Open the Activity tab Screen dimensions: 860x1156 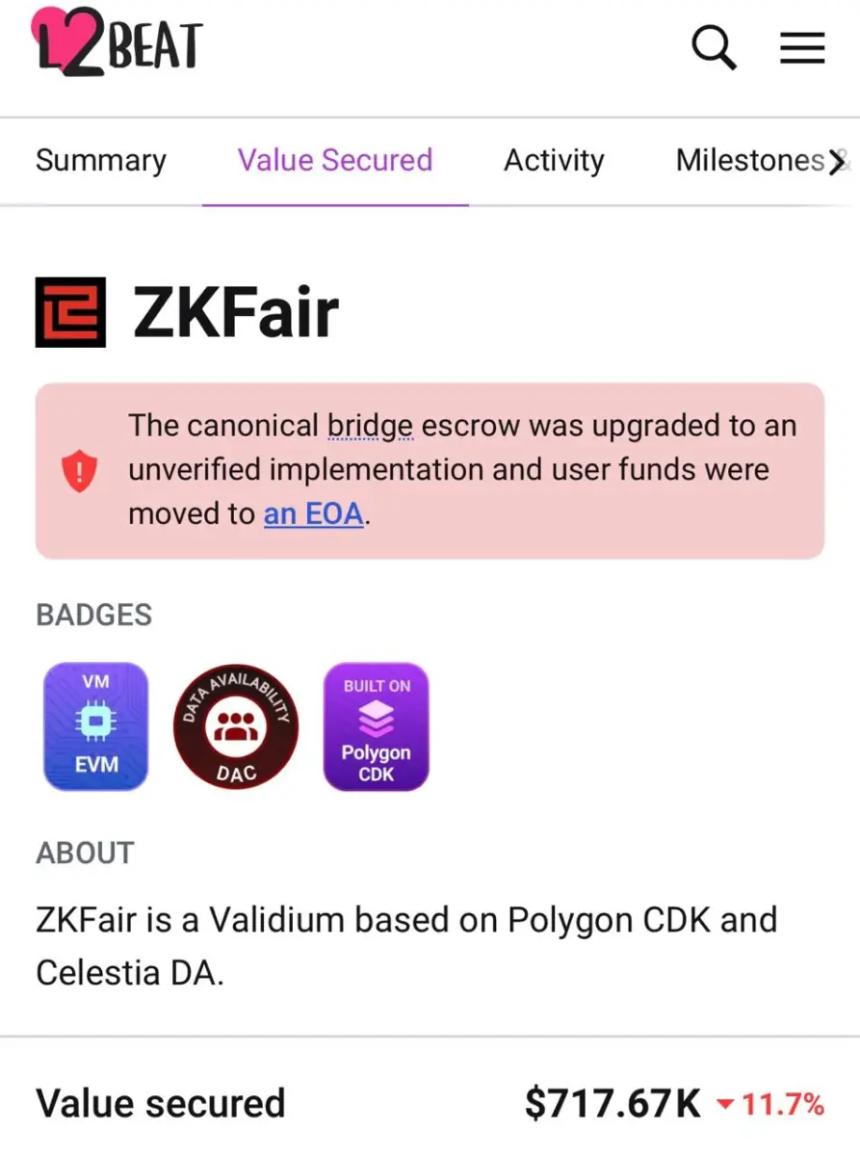pyautogui.click(x=554, y=160)
